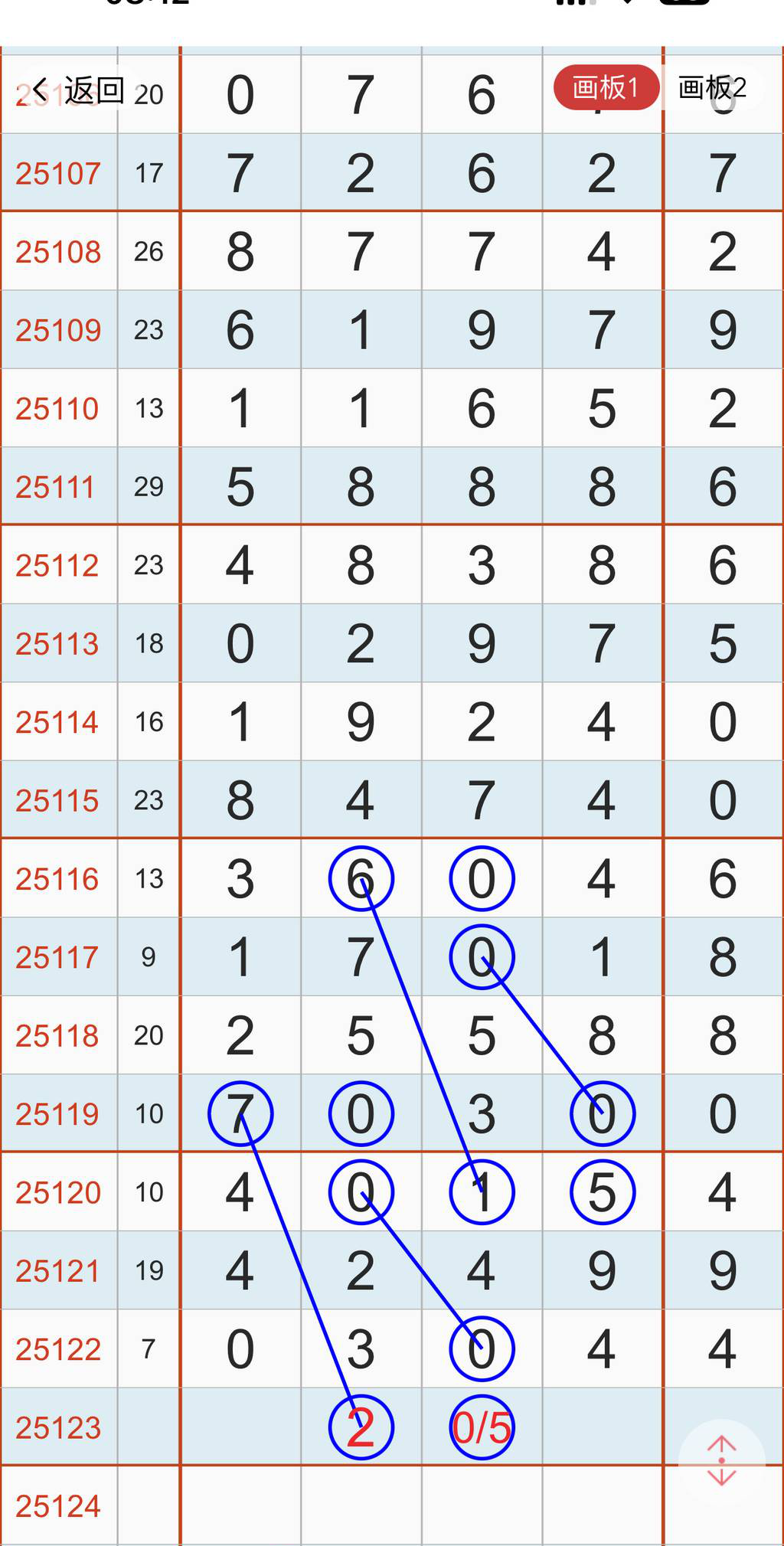Click the circled 7 in row 25119
Image resolution: width=784 pixels, height=1546 pixels.
click(x=240, y=1114)
